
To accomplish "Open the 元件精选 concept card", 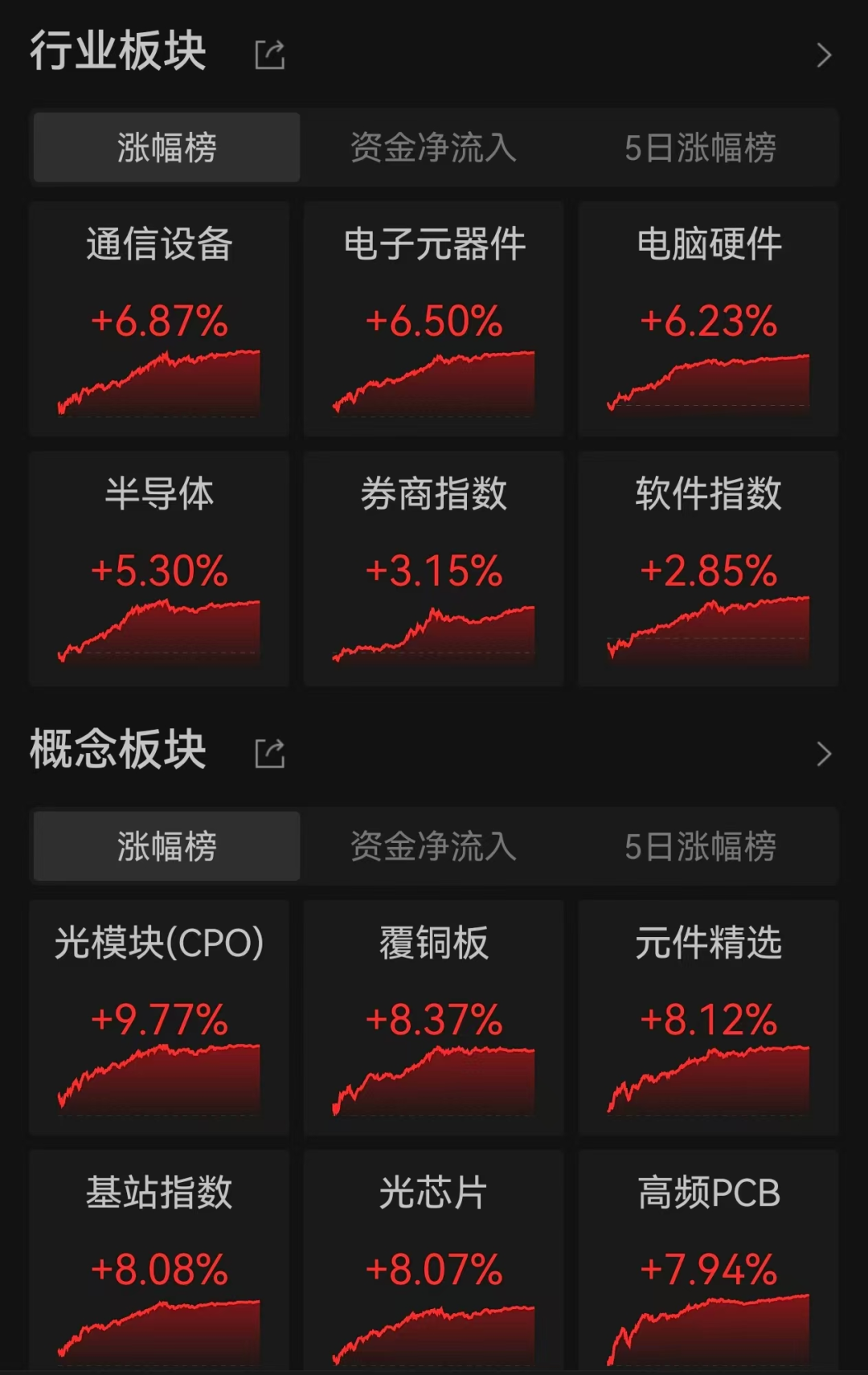I will (x=708, y=1017).
